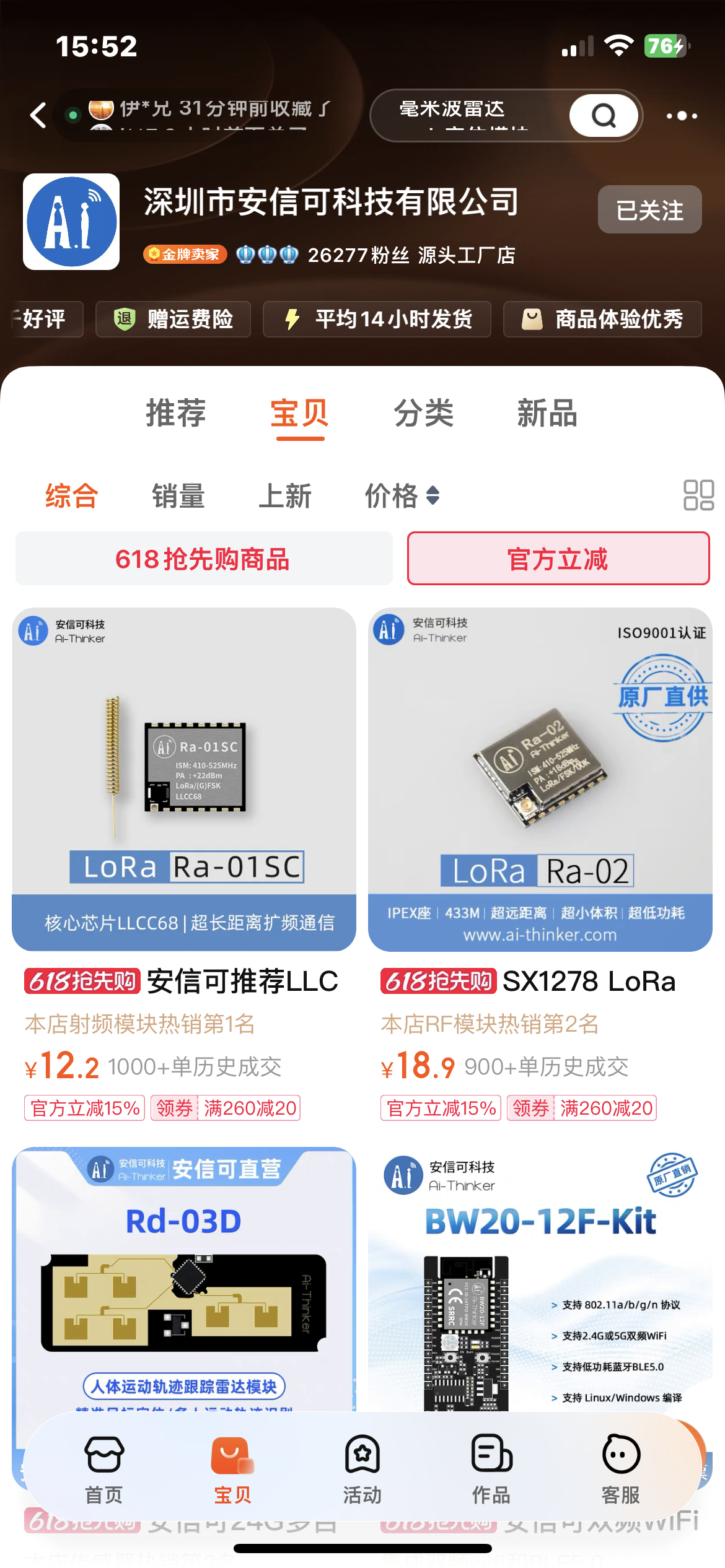Sort products by 价格
This screenshot has height=1568, width=725.
pos(402,496)
